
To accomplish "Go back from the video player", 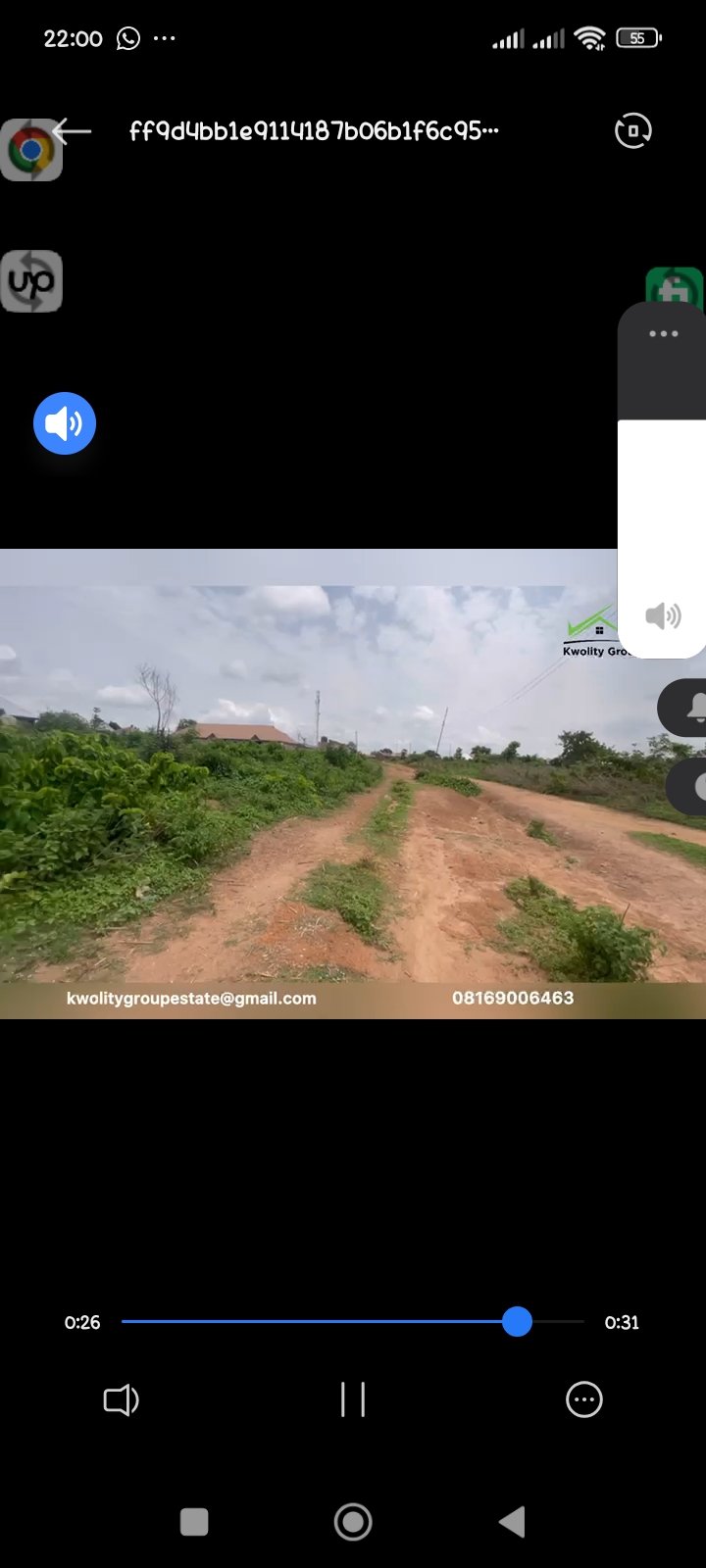I will (73, 130).
